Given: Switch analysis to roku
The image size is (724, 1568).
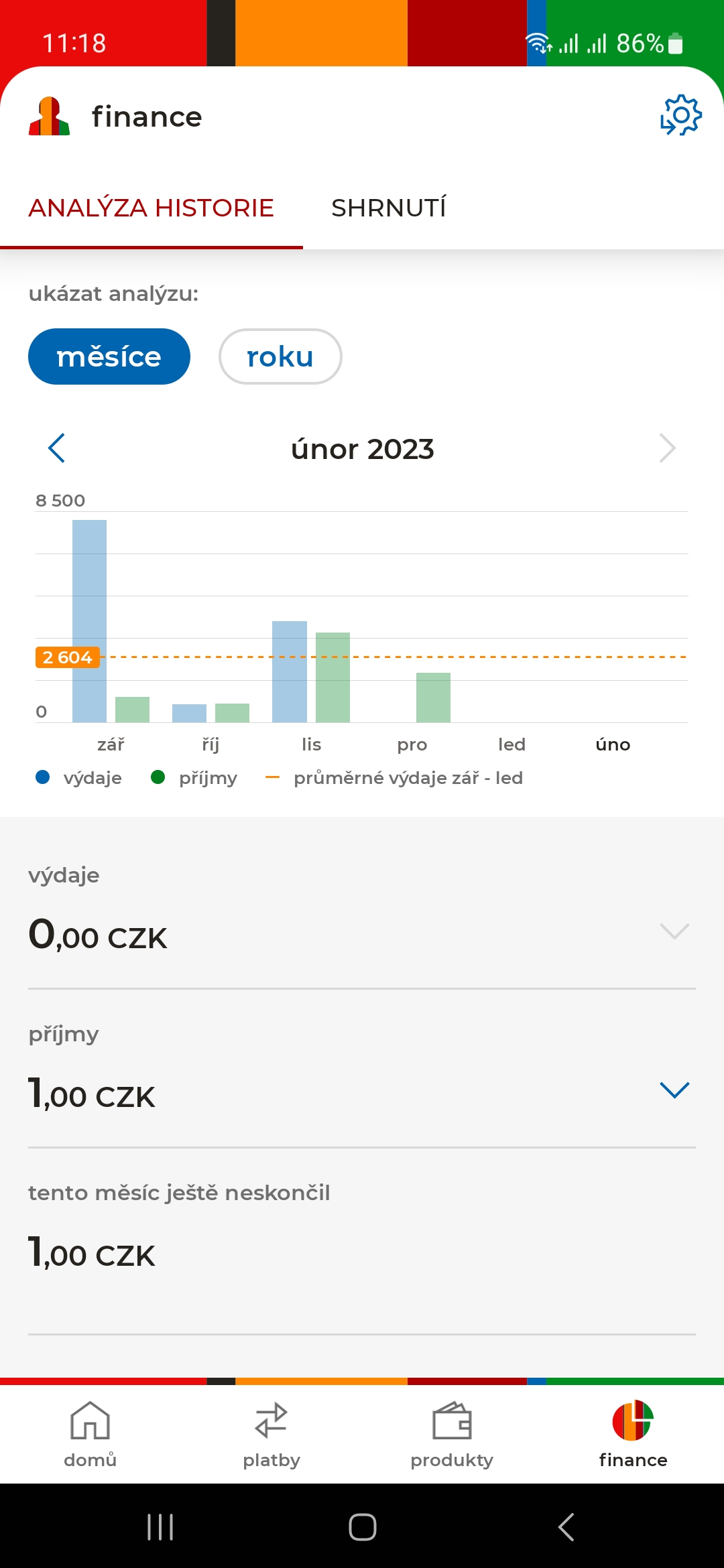Looking at the screenshot, I should pos(280,356).
